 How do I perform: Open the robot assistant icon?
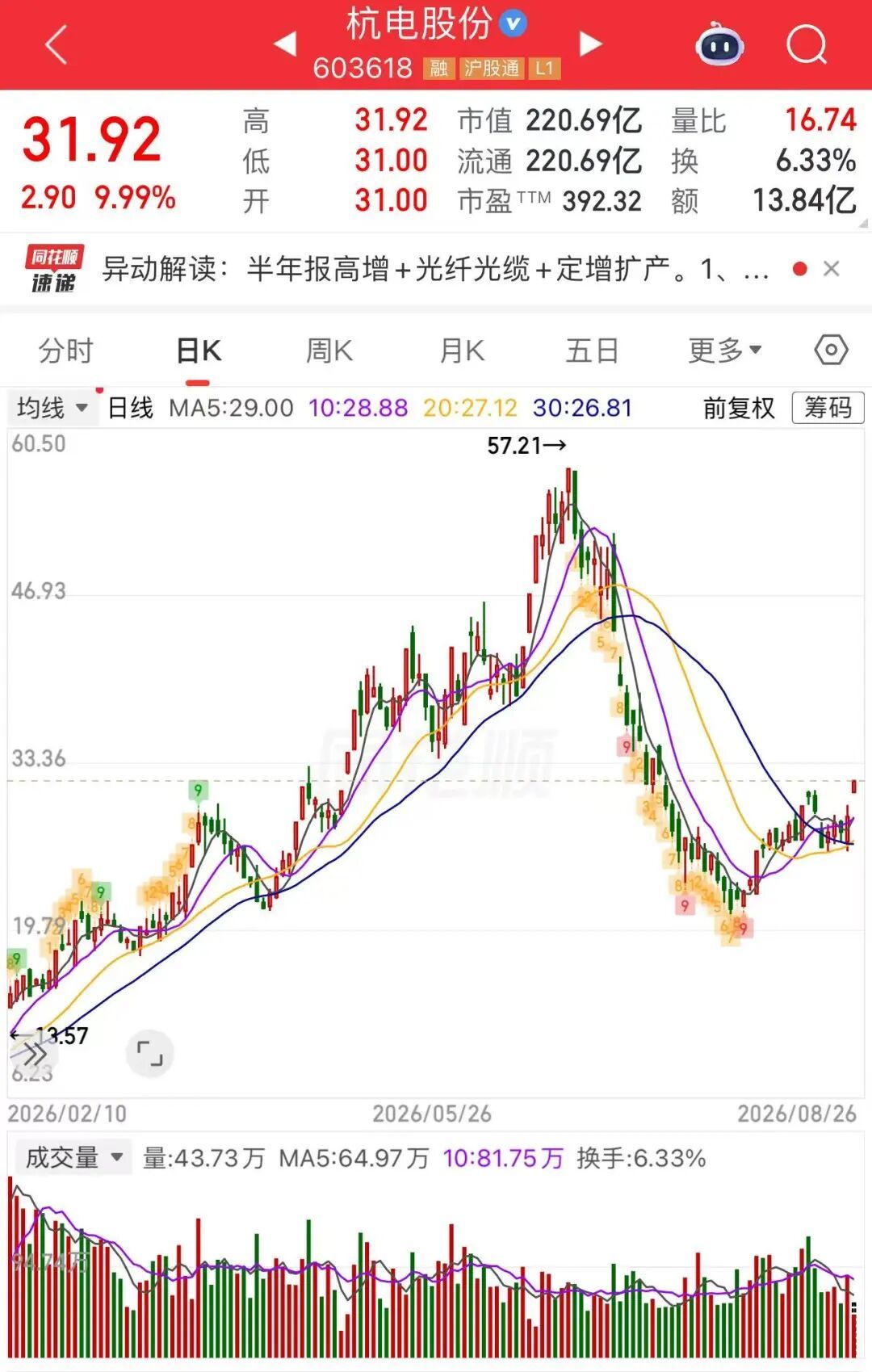coord(719,45)
